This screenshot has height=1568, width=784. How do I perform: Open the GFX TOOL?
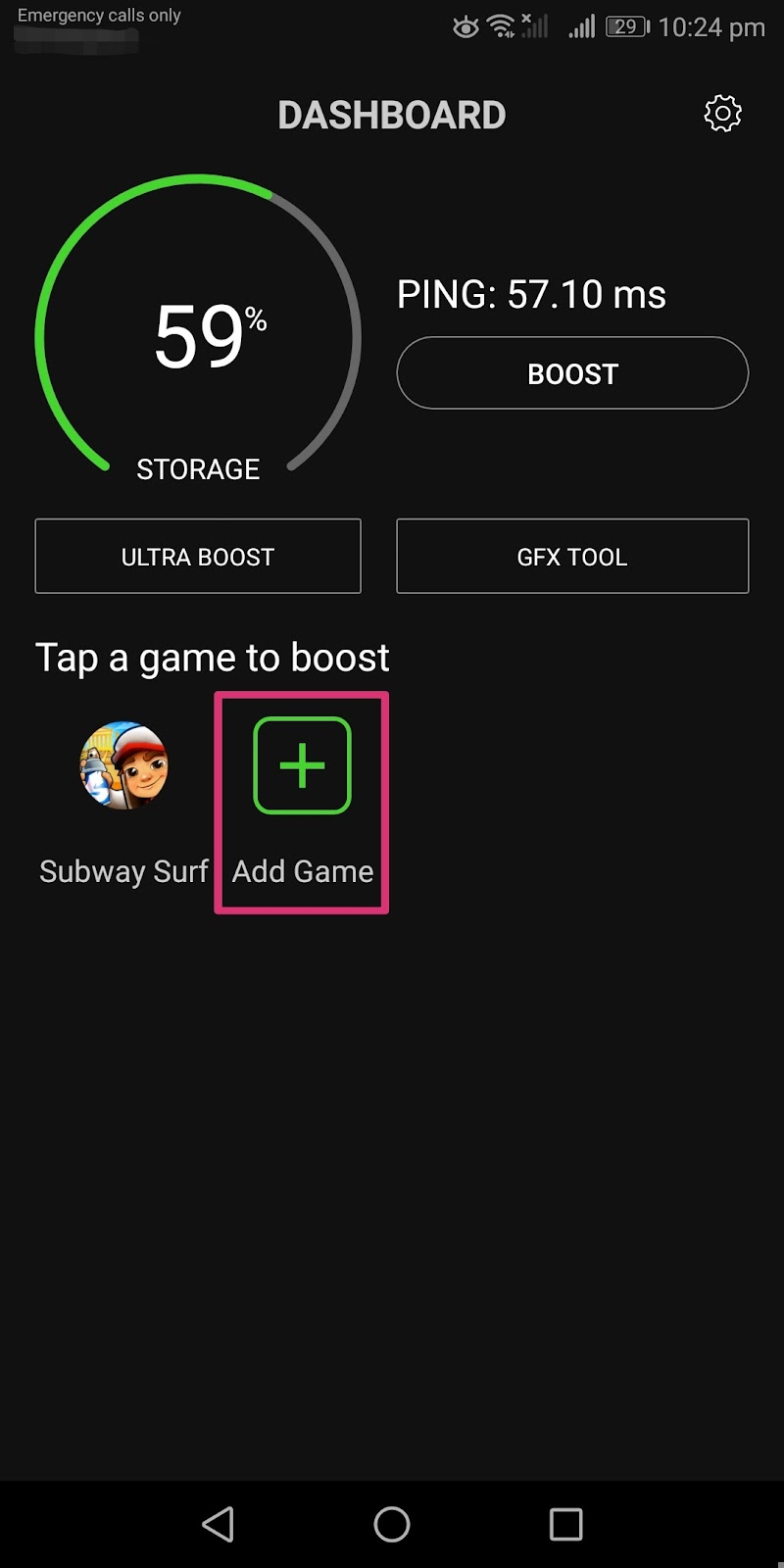[572, 557]
